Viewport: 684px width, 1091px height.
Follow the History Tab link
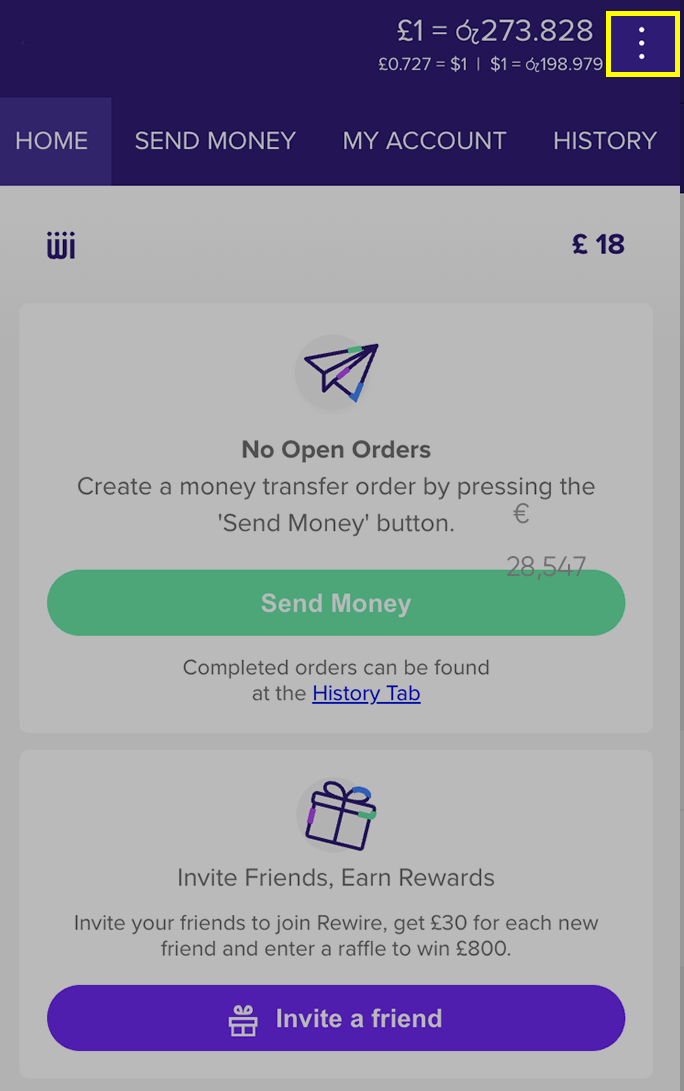(366, 693)
